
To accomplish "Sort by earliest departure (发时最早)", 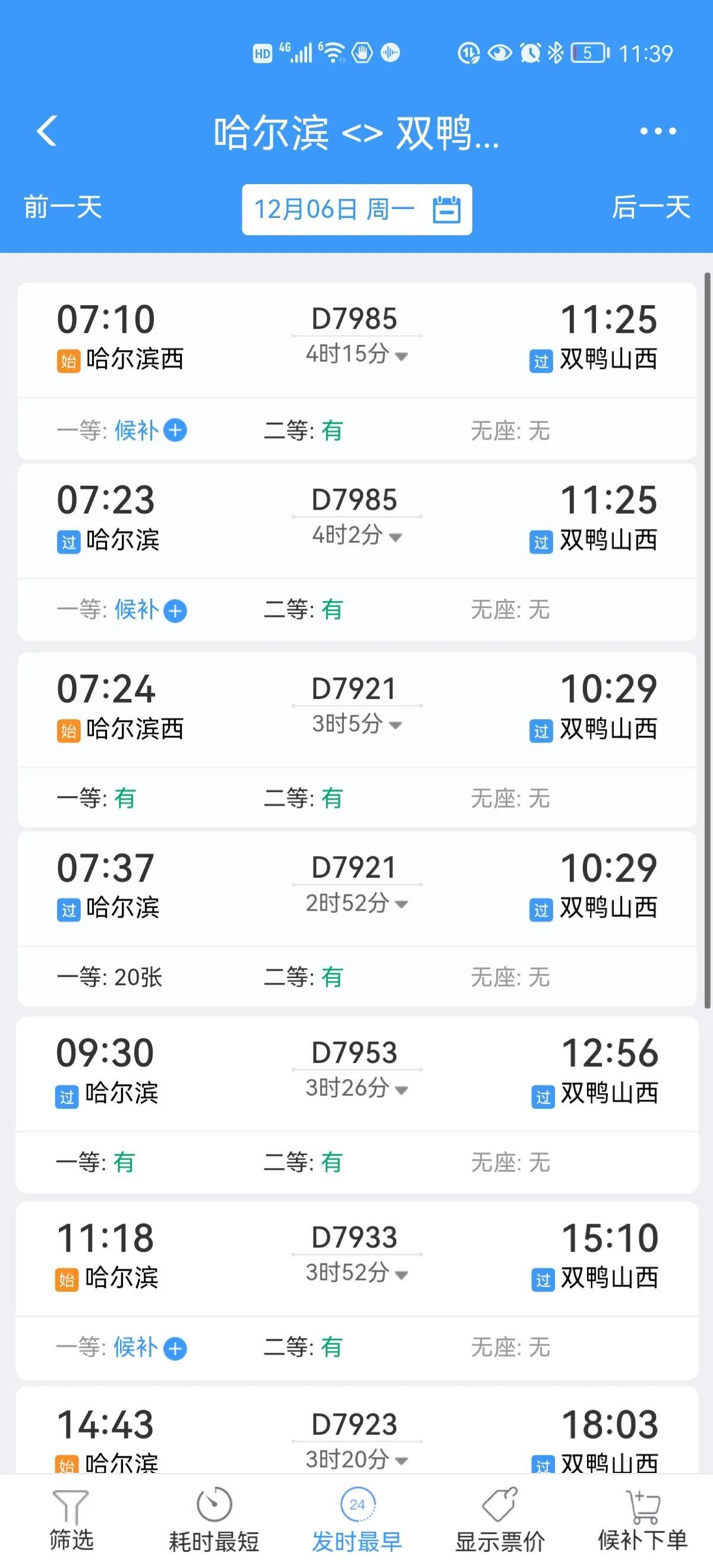I will pos(357,1519).
